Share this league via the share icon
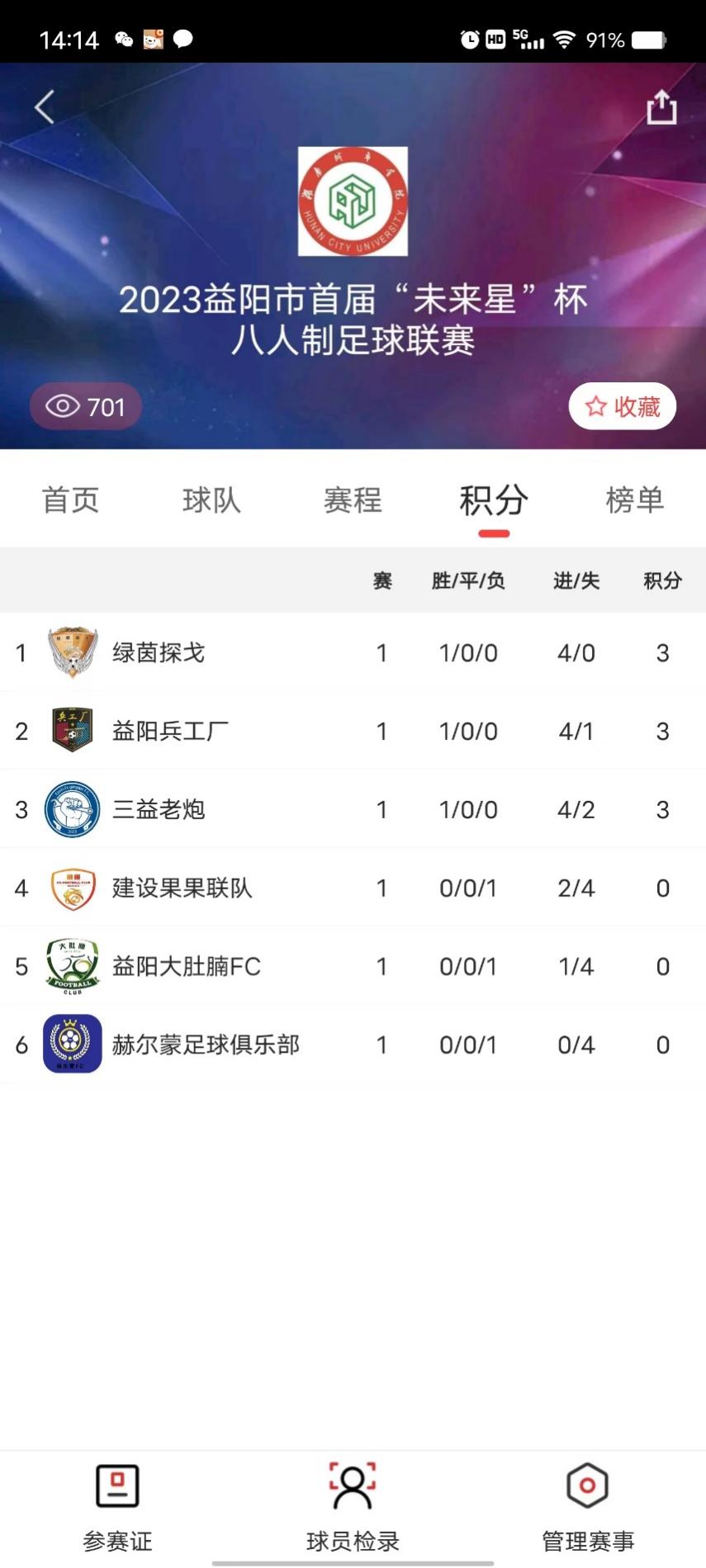 661,107
